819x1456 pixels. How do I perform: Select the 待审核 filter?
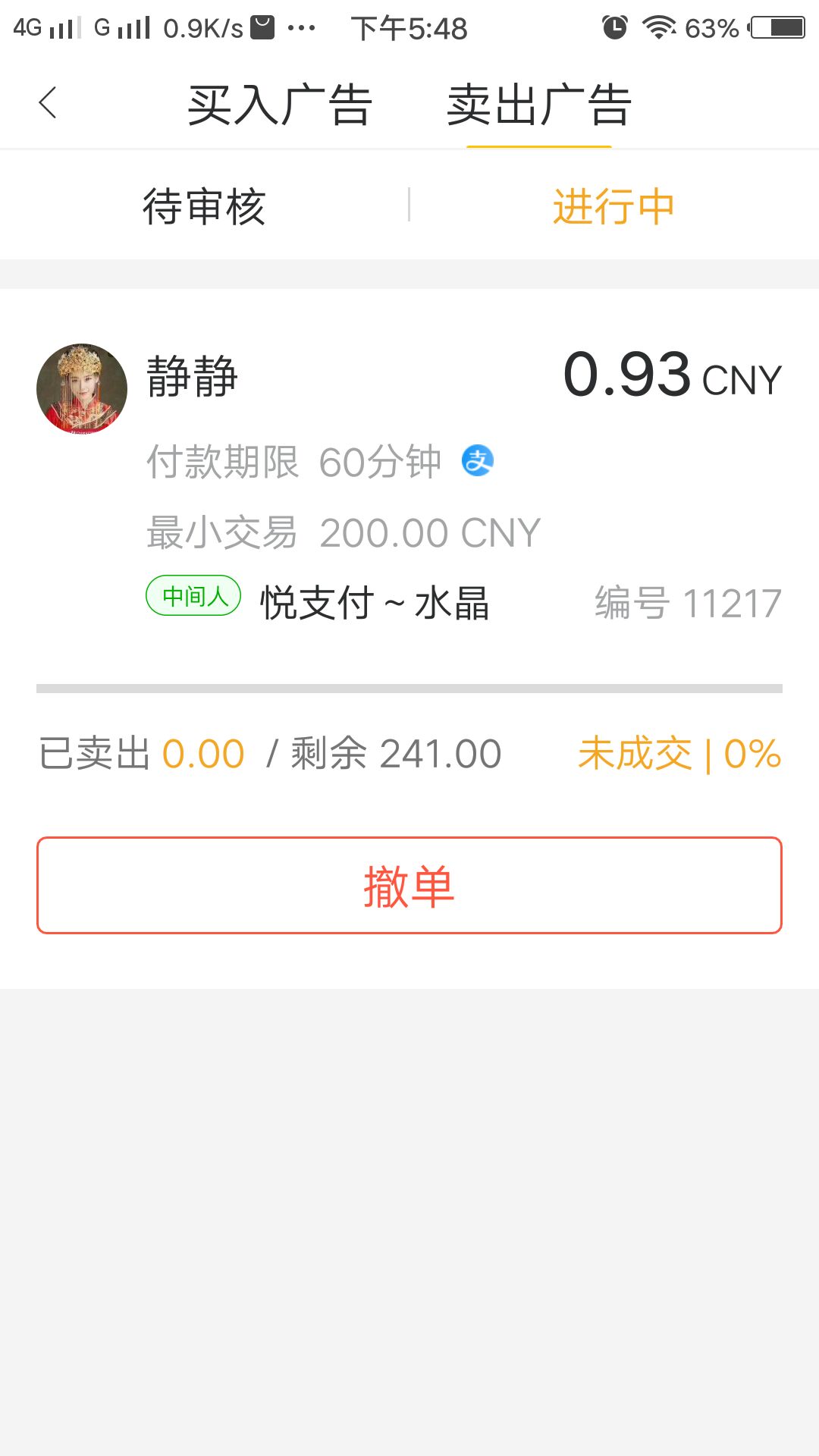pos(204,206)
